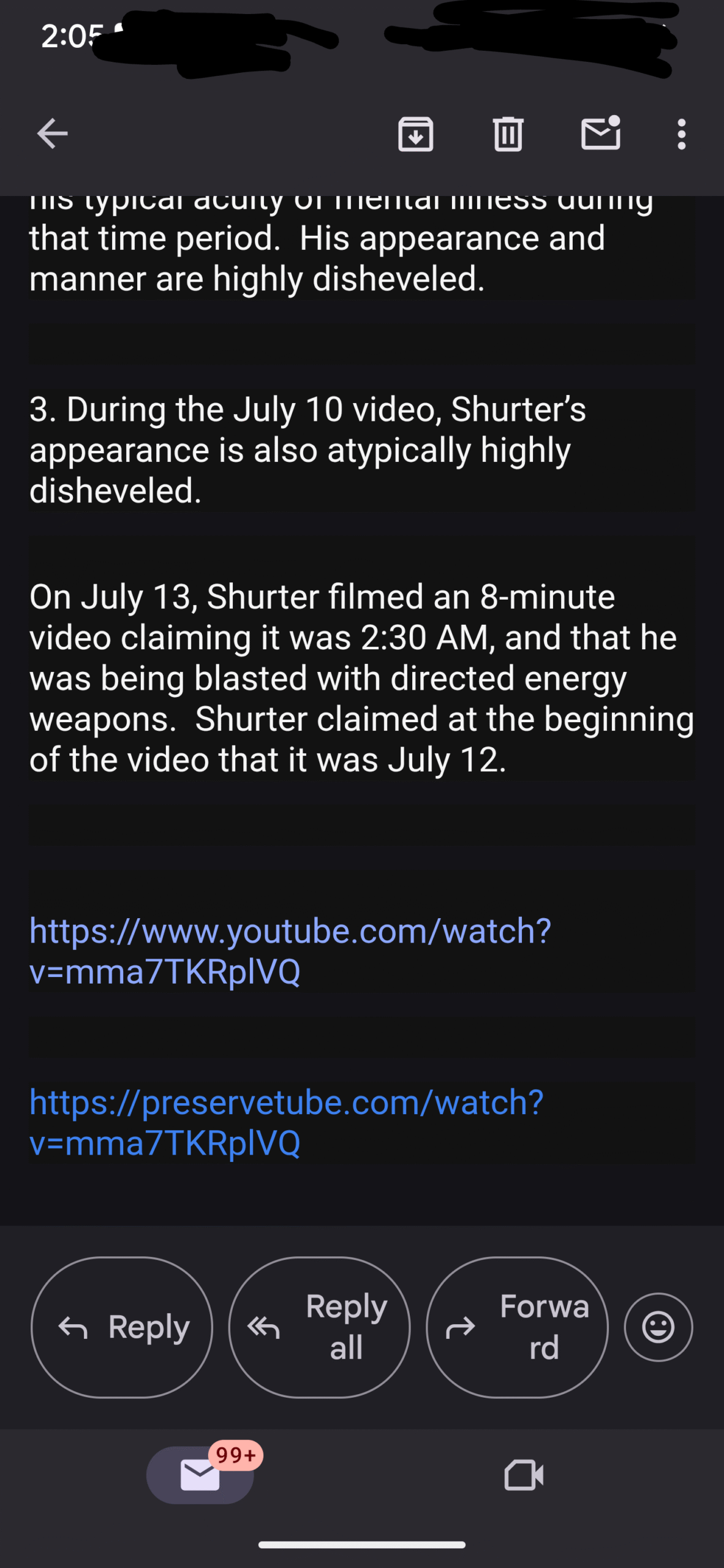Forward this email
This screenshot has height=1568, width=724.
point(517,1327)
